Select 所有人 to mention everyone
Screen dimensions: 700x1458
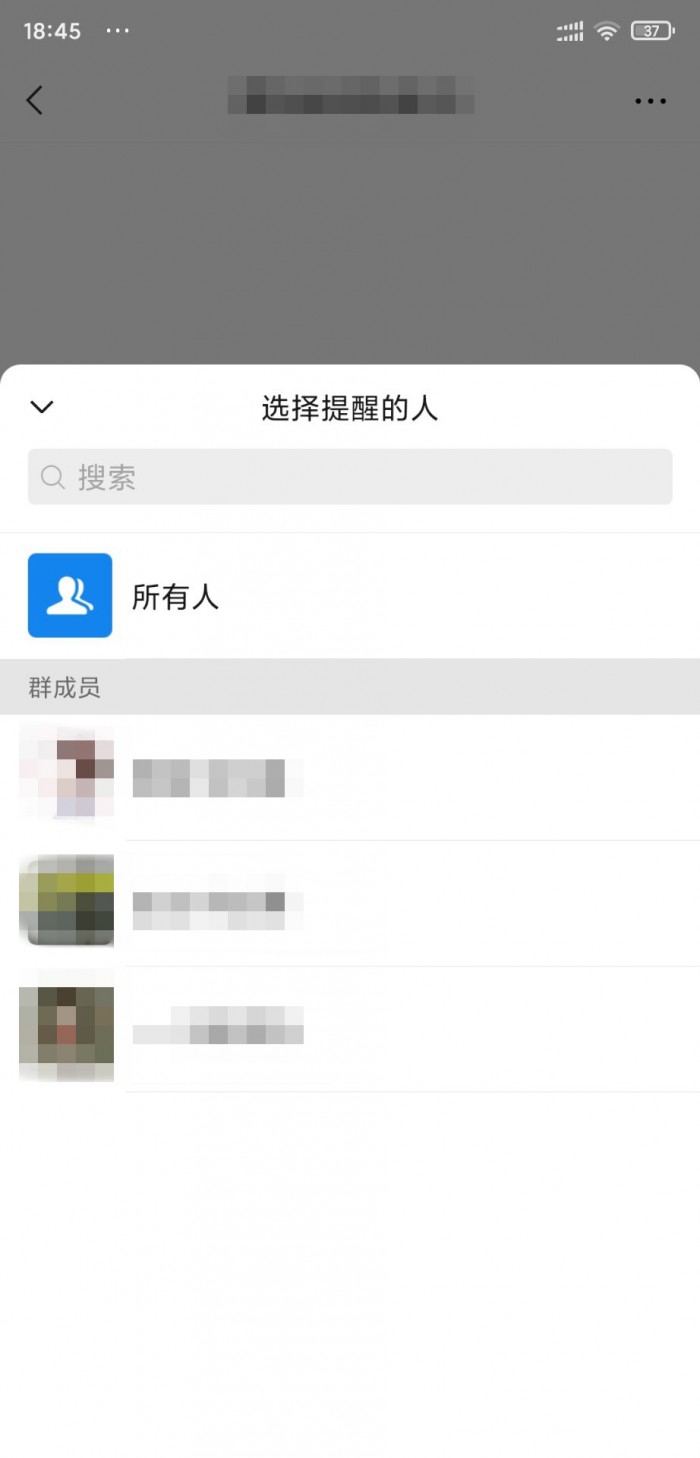pyautogui.click(x=175, y=597)
